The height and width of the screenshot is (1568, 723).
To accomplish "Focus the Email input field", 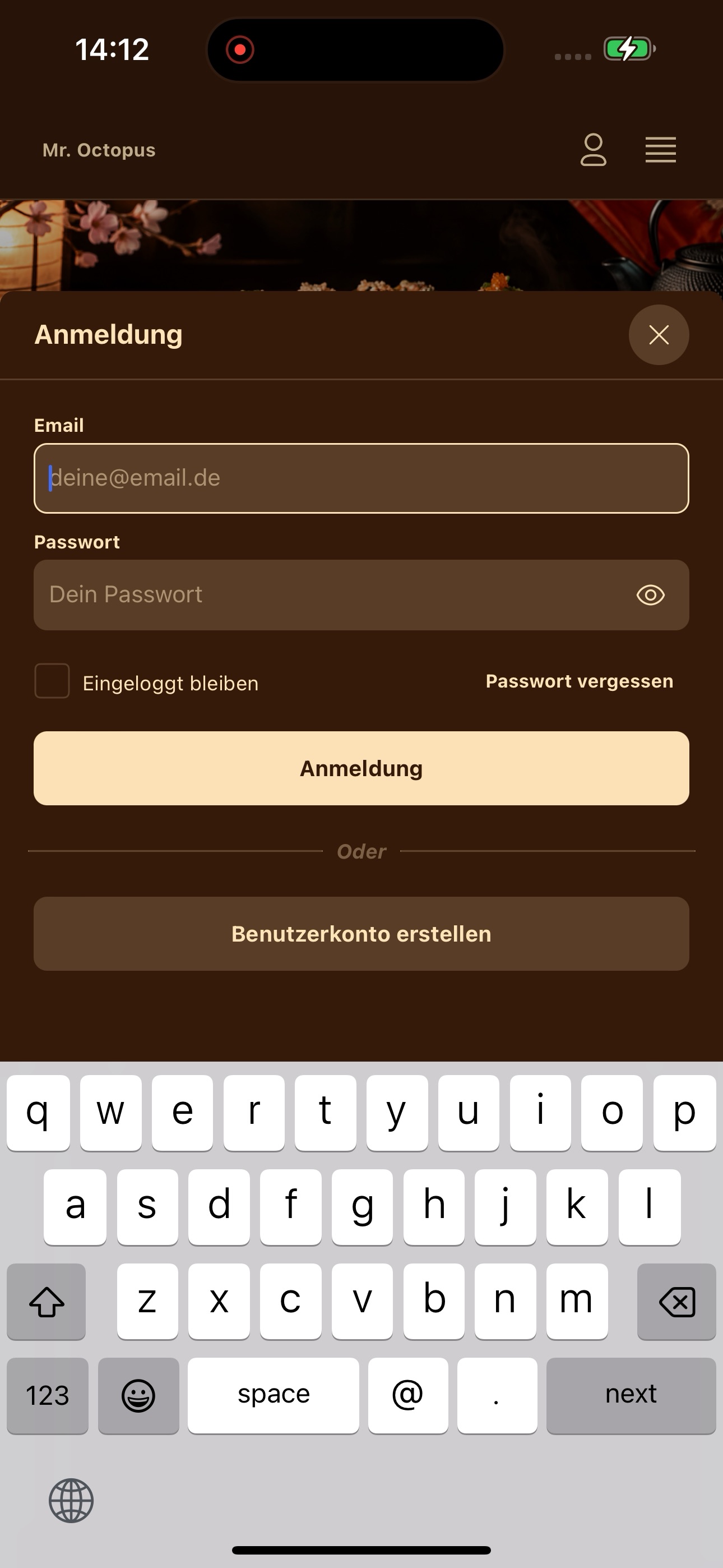I will pos(361,478).
